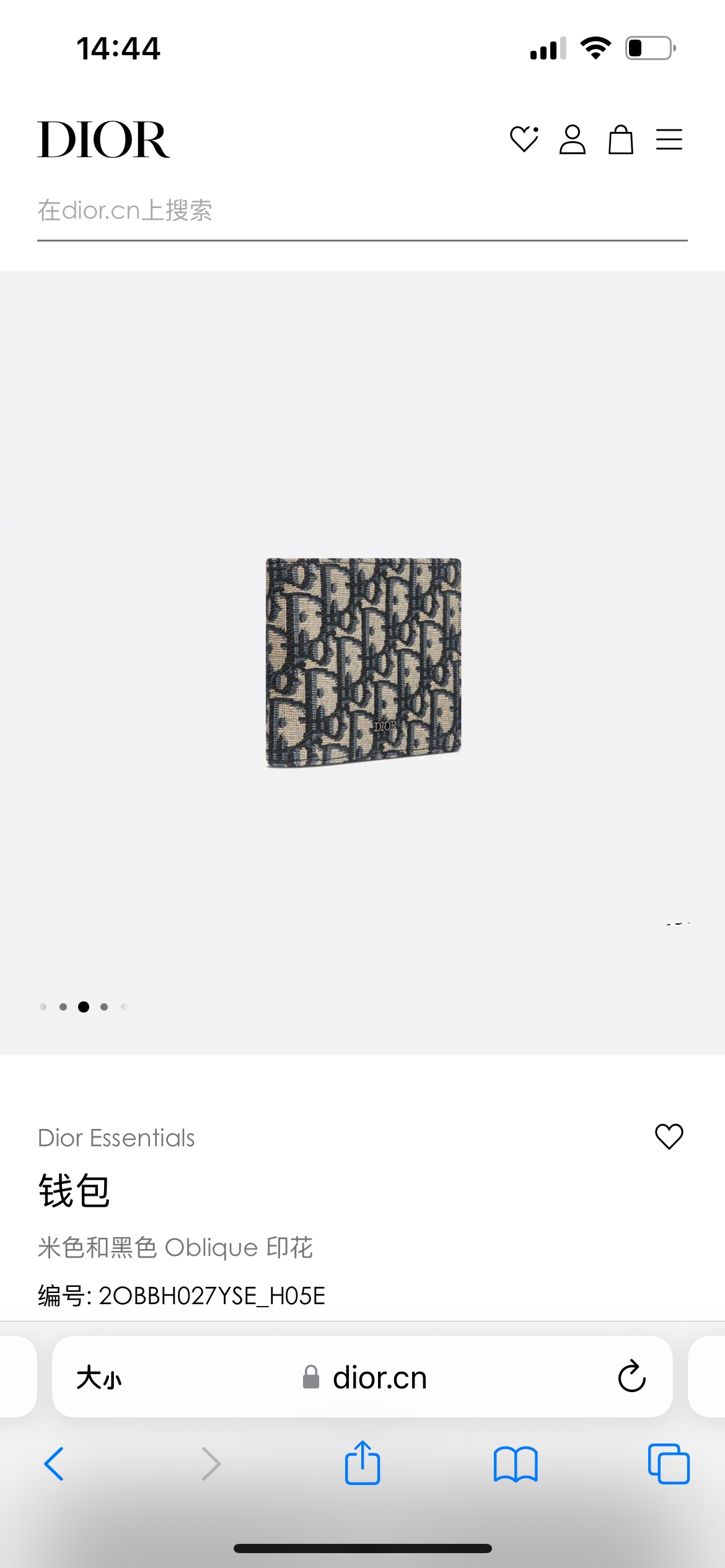Open the wishlist heart in the header
Screen dimensions: 725x1568
524,139
